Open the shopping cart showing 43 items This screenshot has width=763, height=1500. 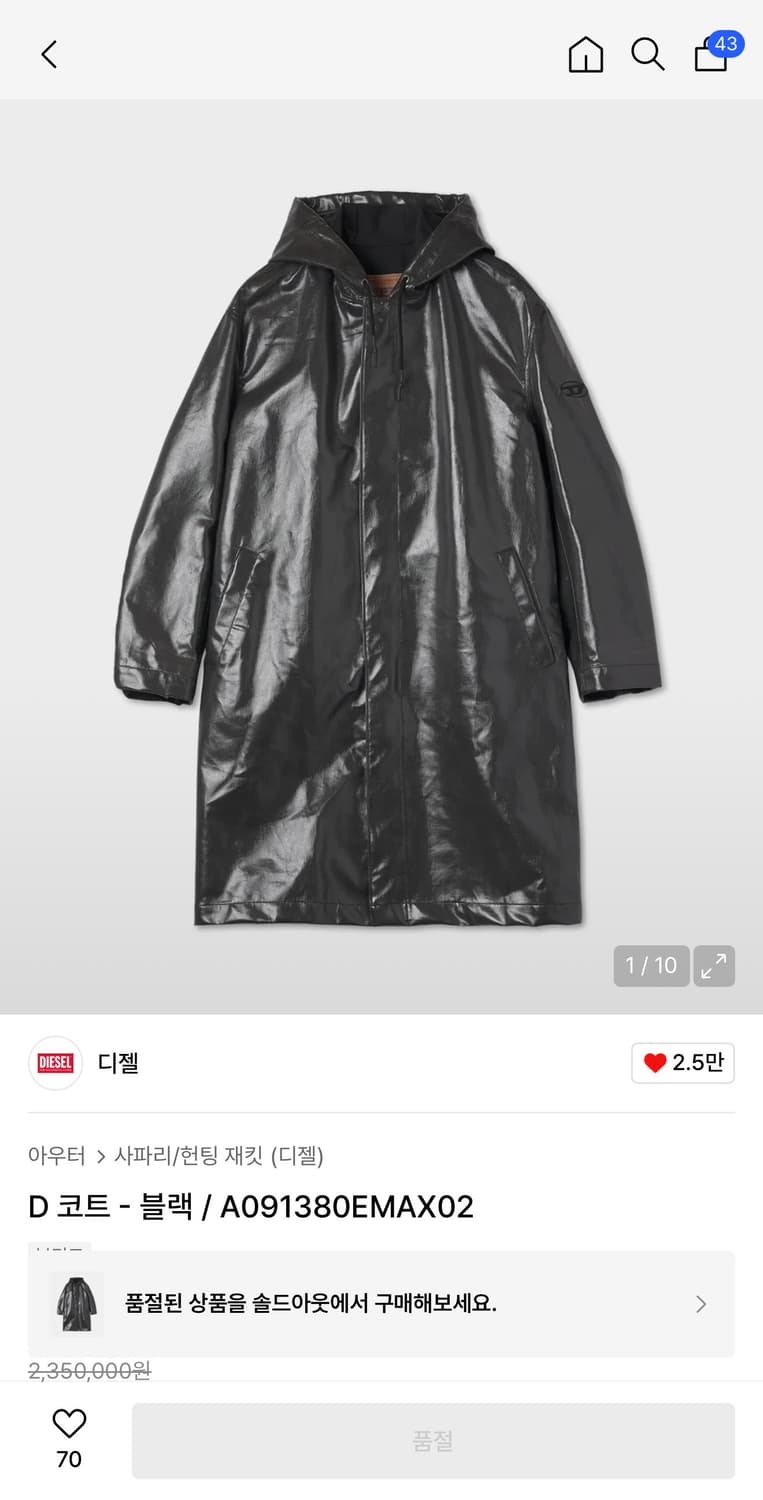click(x=711, y=58)
